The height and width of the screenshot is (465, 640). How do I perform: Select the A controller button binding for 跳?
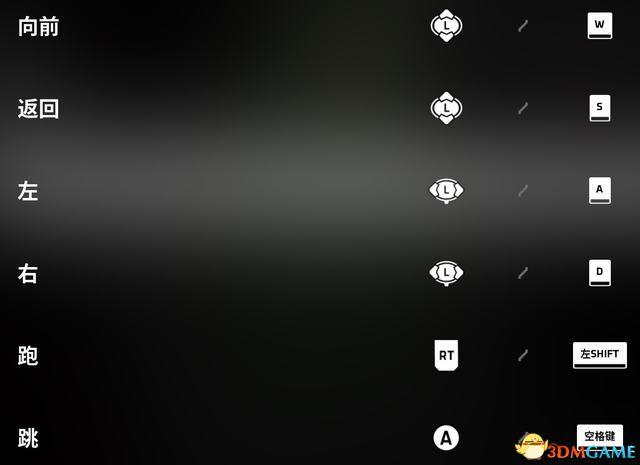coord(446,437)
